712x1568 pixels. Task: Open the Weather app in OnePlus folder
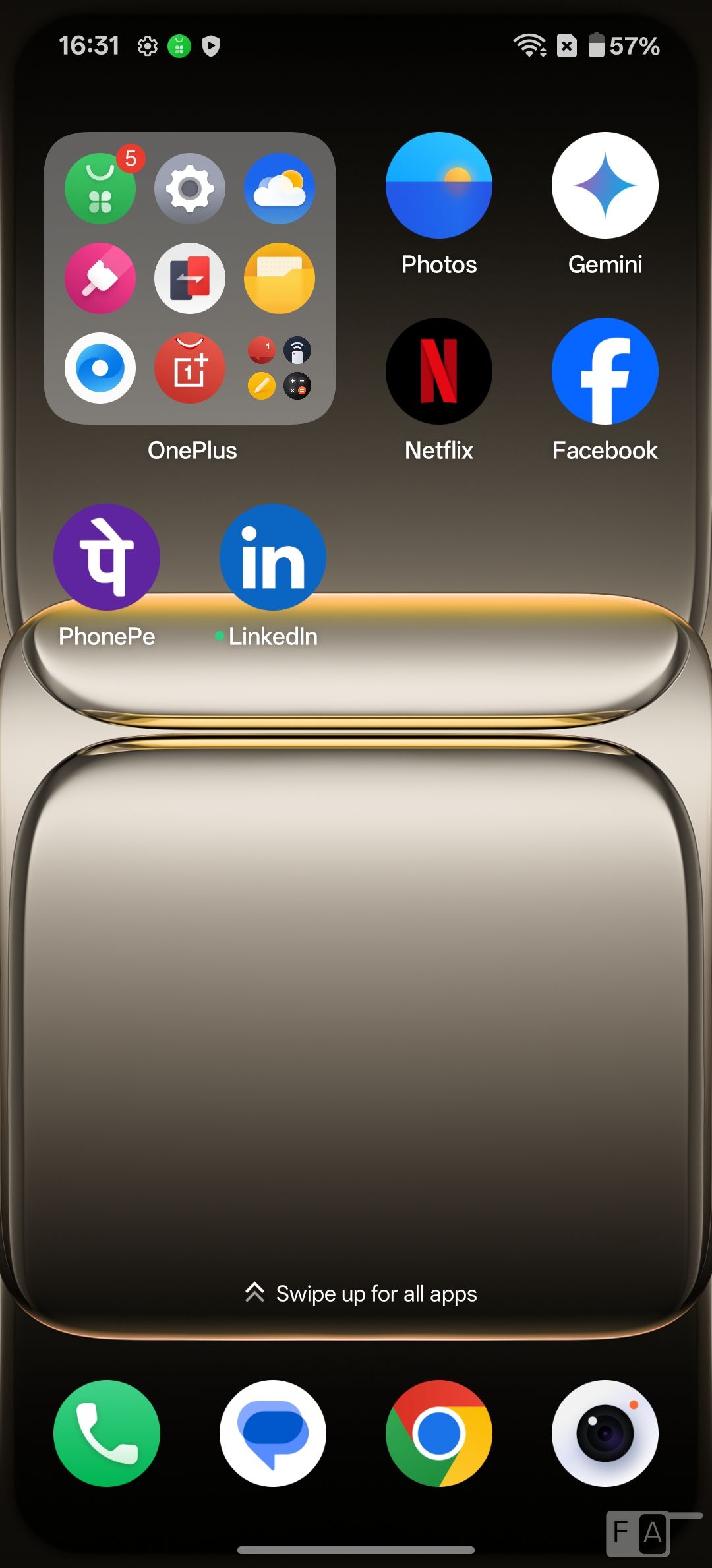[280, 189]
